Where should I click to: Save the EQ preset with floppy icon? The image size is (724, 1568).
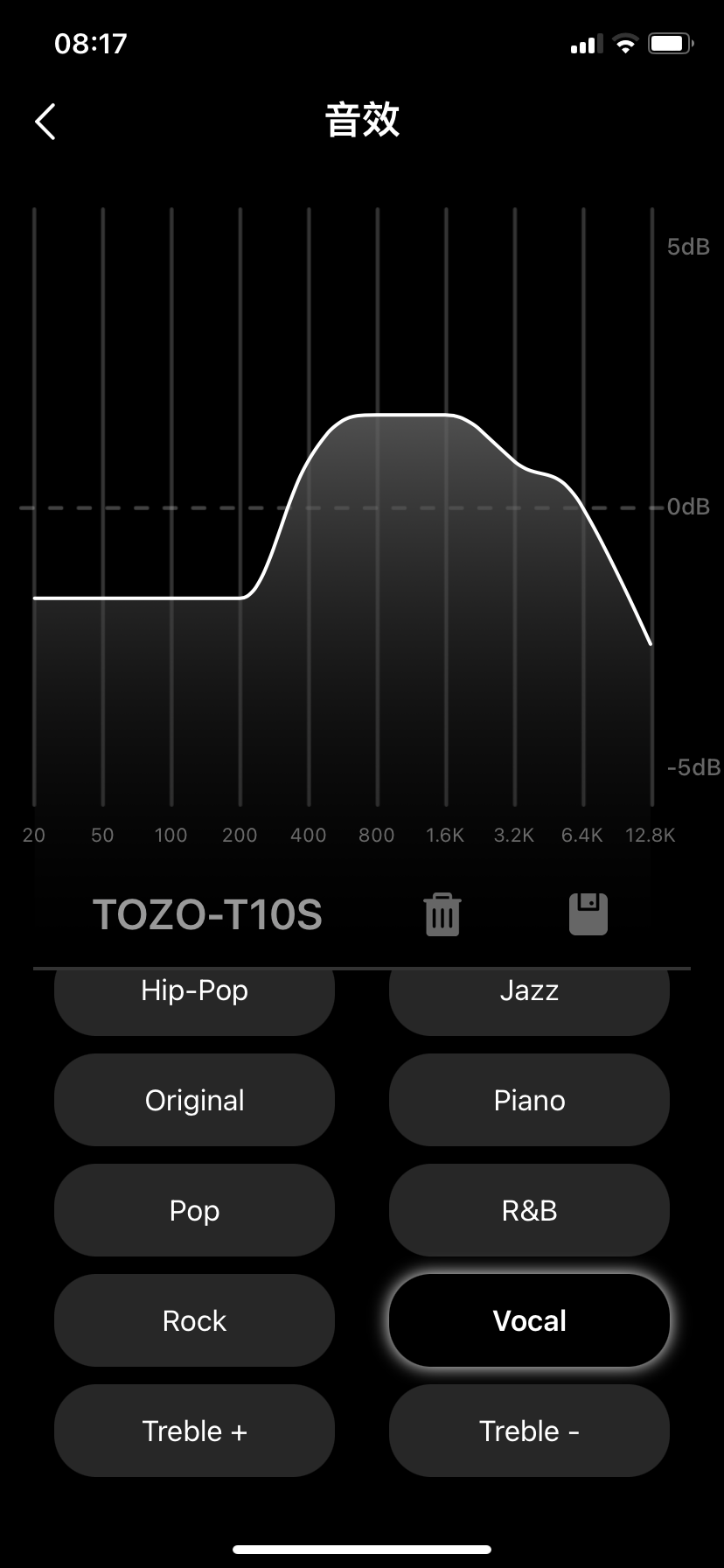(588, 914)
